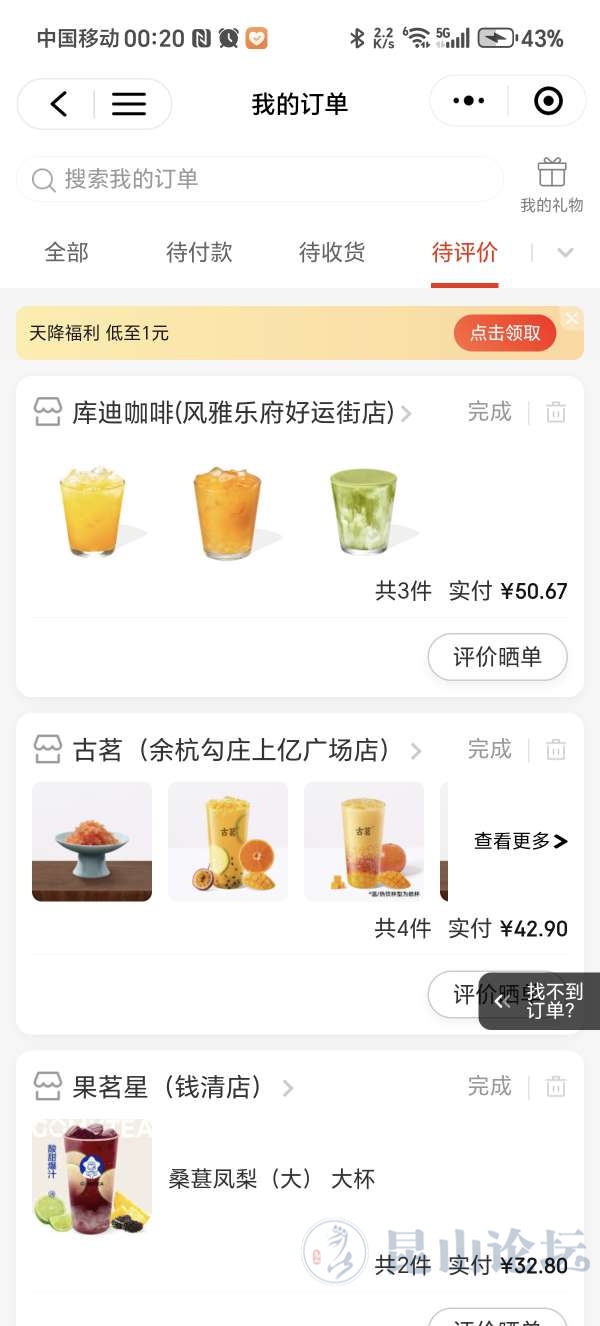Close the mini program with the circle icon
600x1326 pixels.
coord(548,101)
